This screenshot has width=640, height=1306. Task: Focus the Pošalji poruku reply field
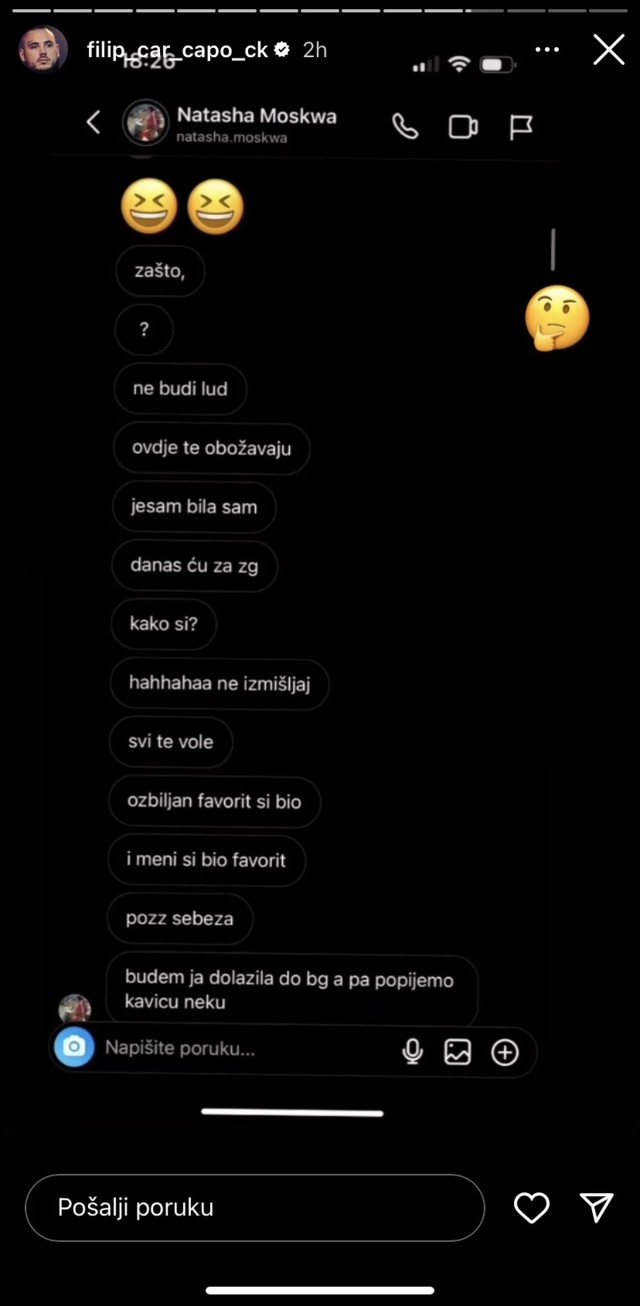(254, 1207)
